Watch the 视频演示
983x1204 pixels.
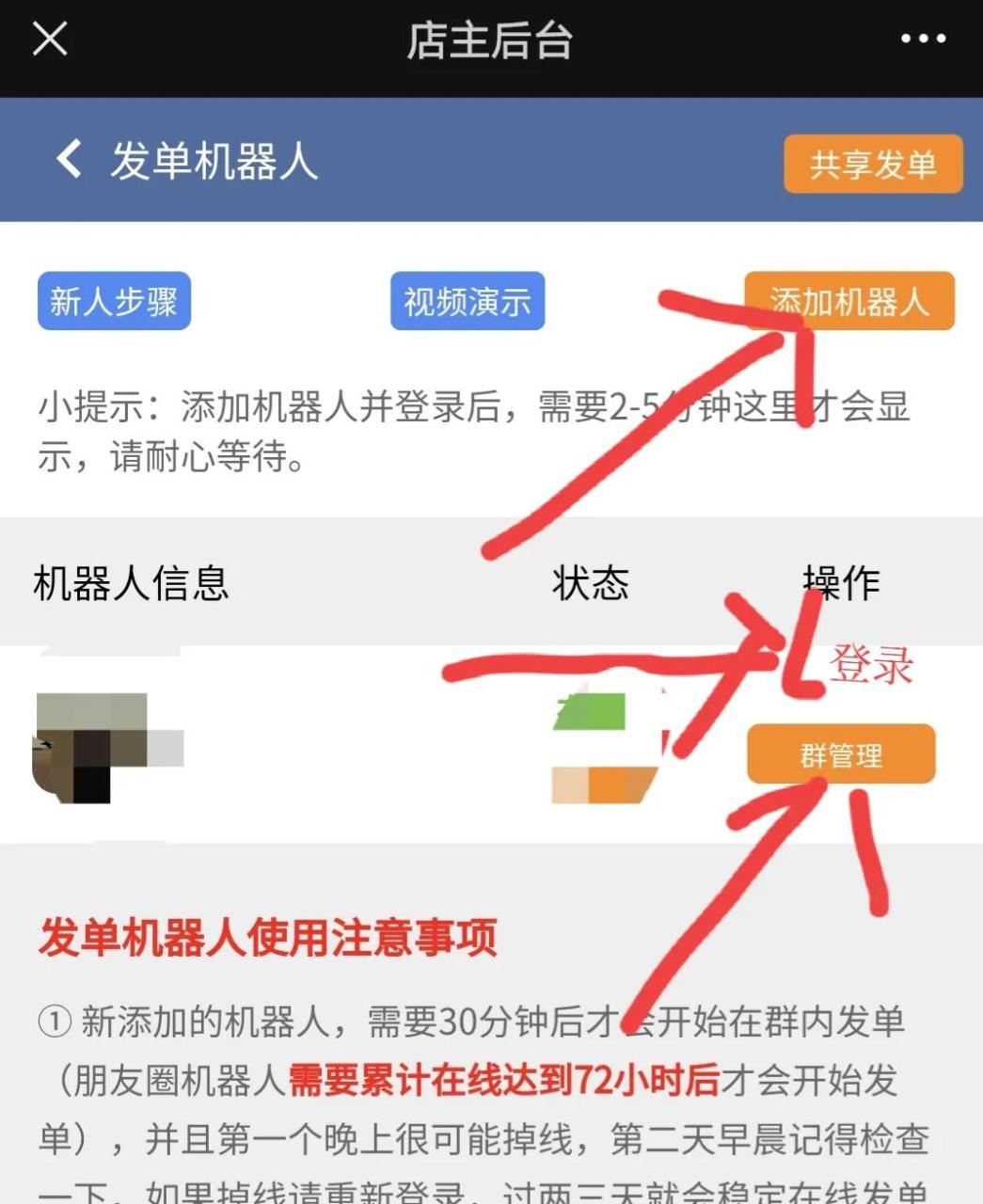[x=468, y=301]
